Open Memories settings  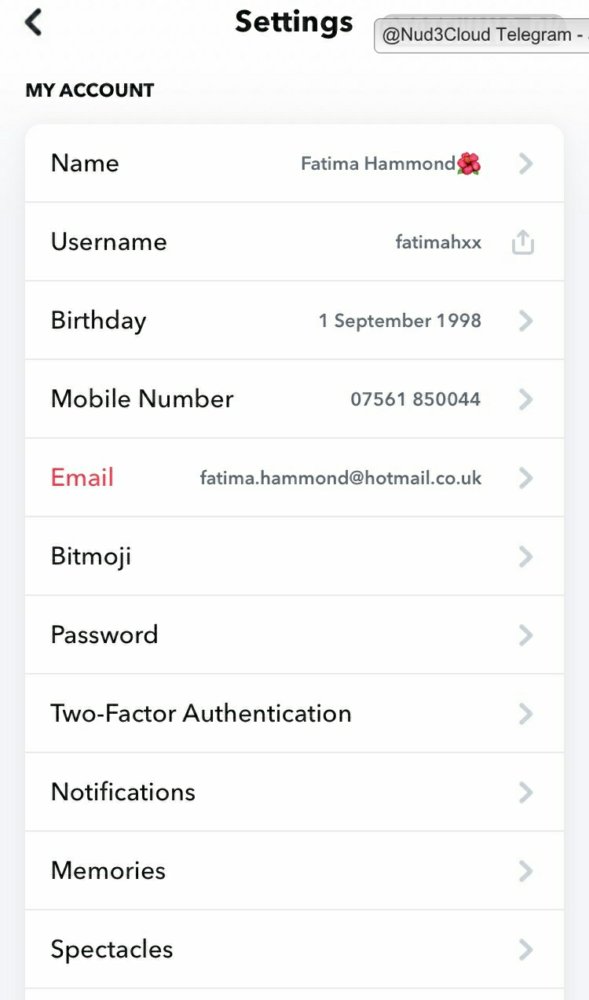(x=294, y=871)
